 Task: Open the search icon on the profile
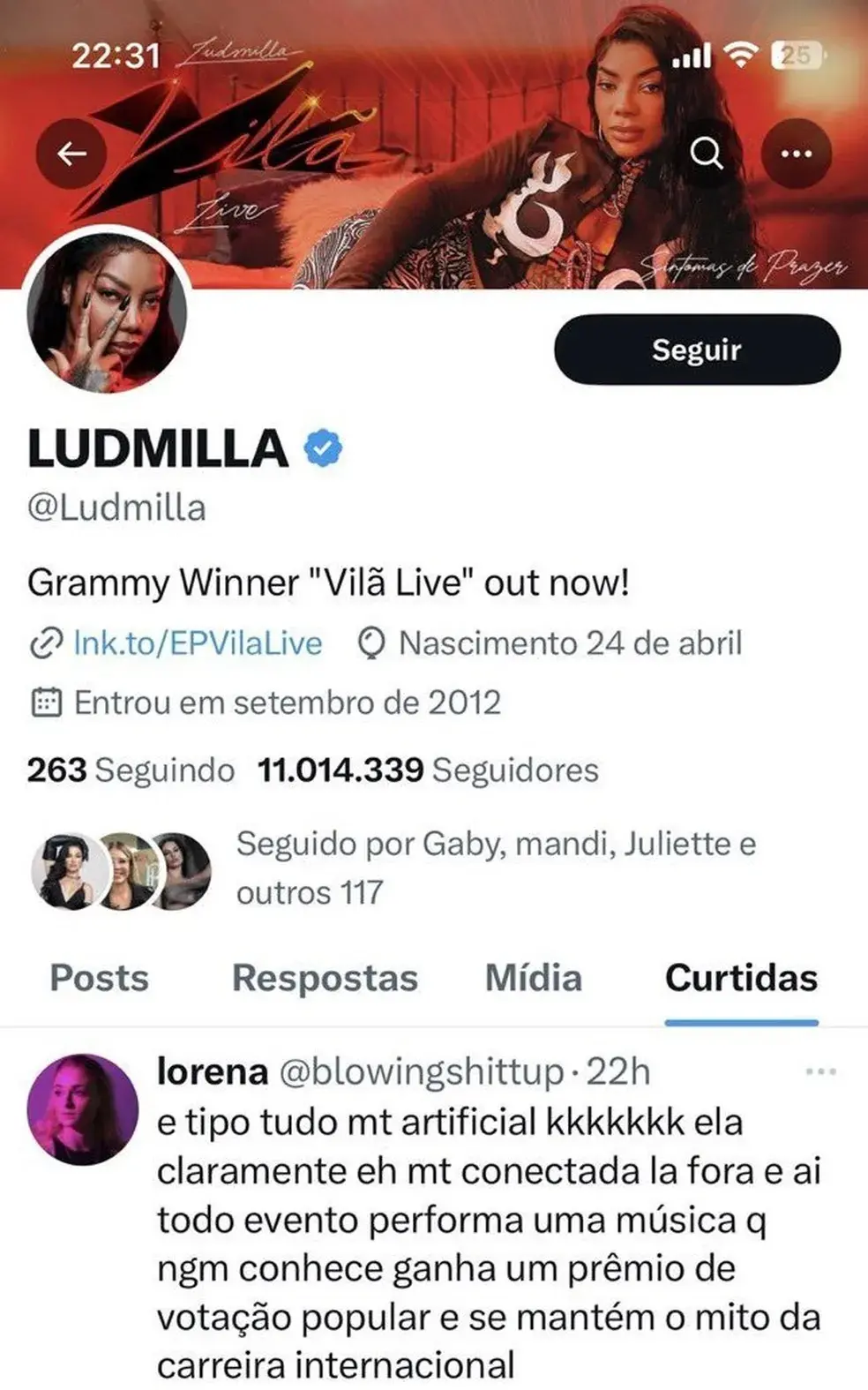pos(706,154)
